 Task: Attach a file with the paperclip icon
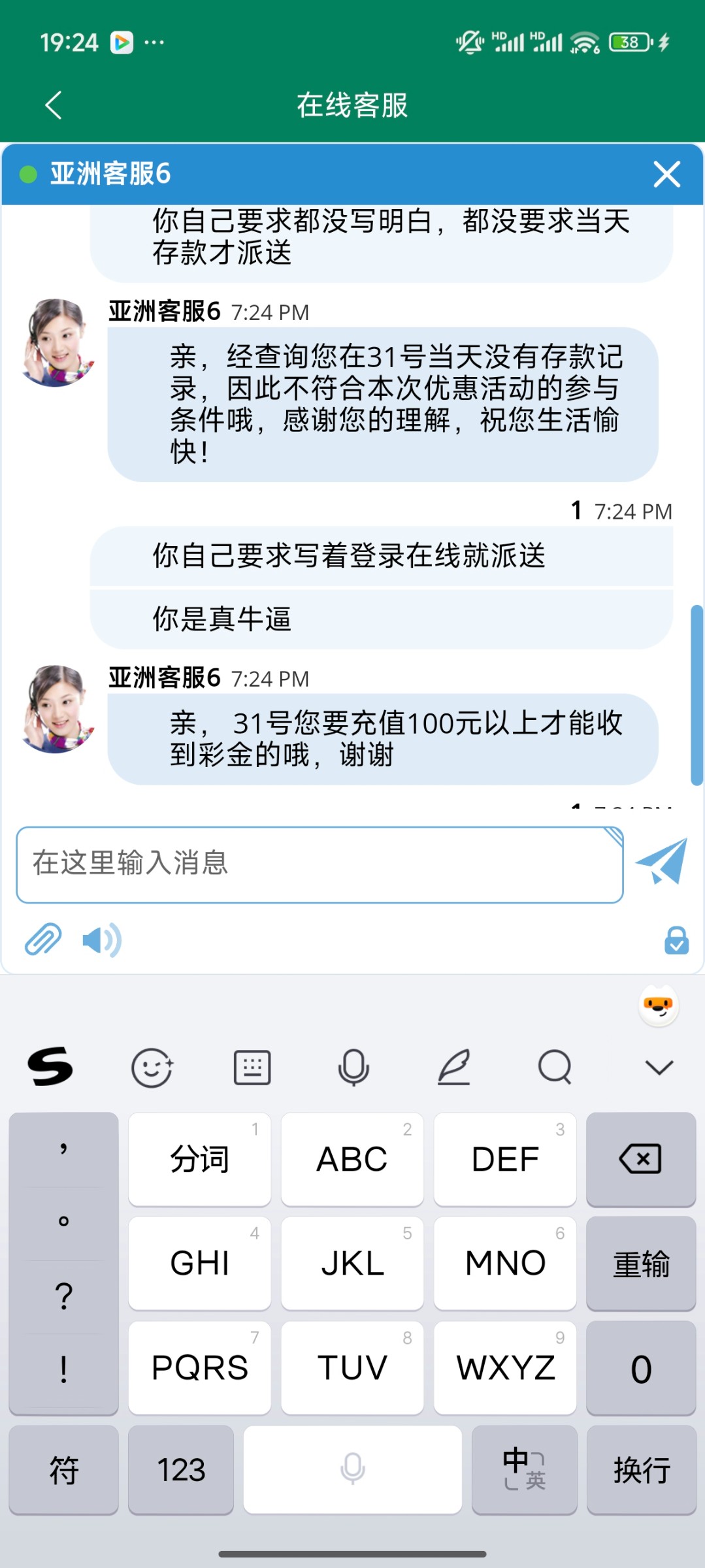coord(43,940)
